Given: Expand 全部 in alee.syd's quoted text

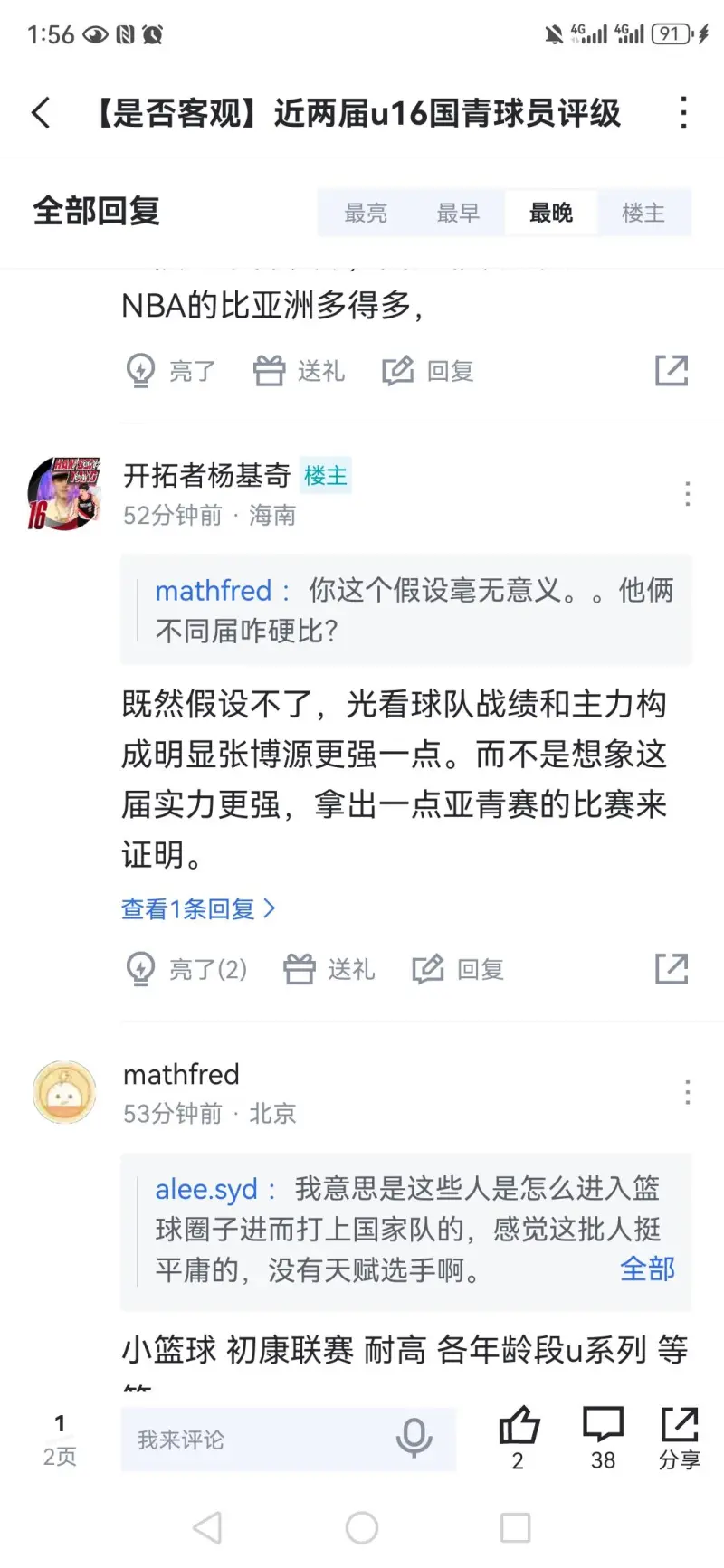Looking at the screenshot, I should tap(647, 1269).
